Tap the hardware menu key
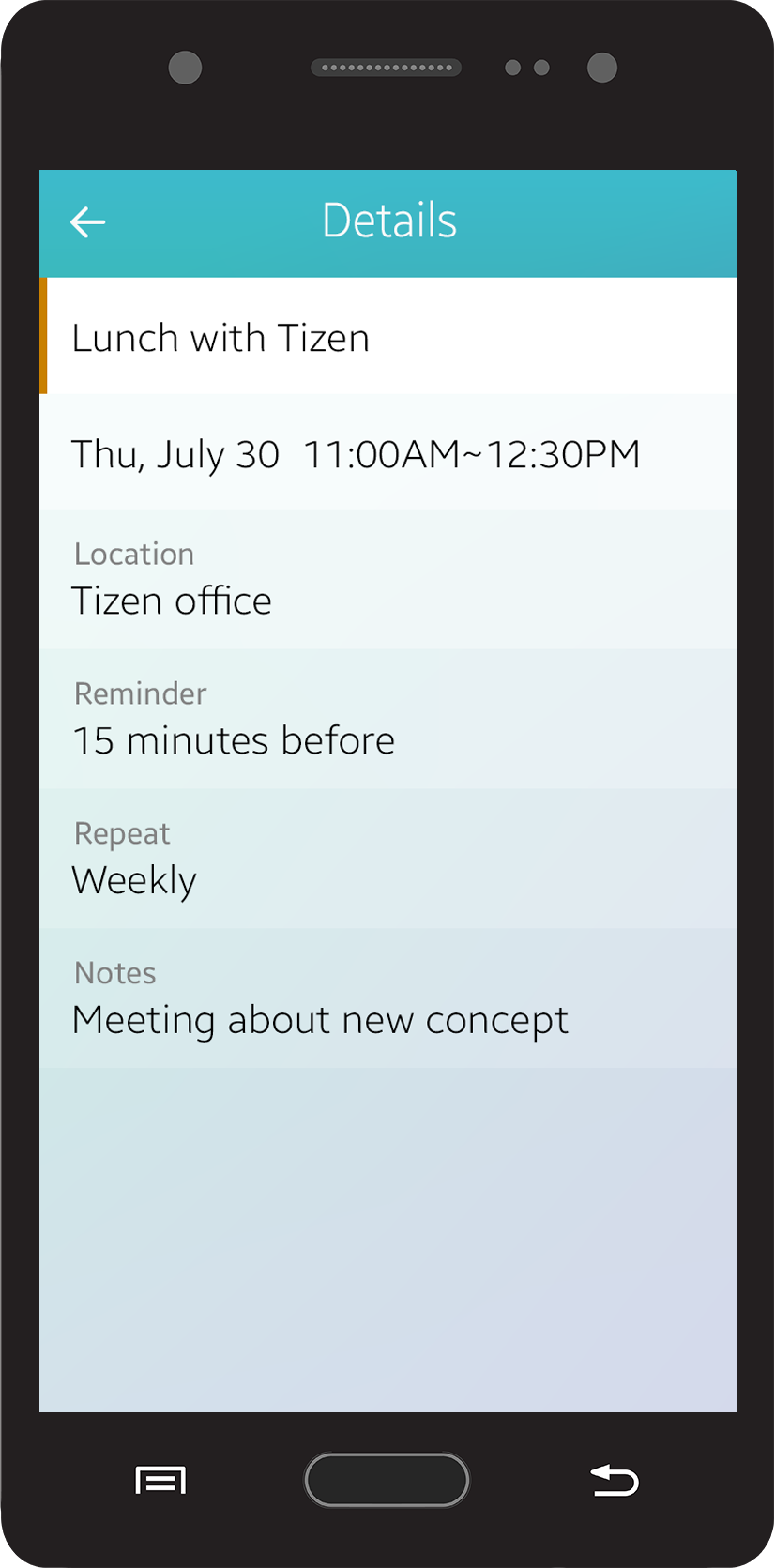775x1568 pixels. click(x=160, y=1480)
